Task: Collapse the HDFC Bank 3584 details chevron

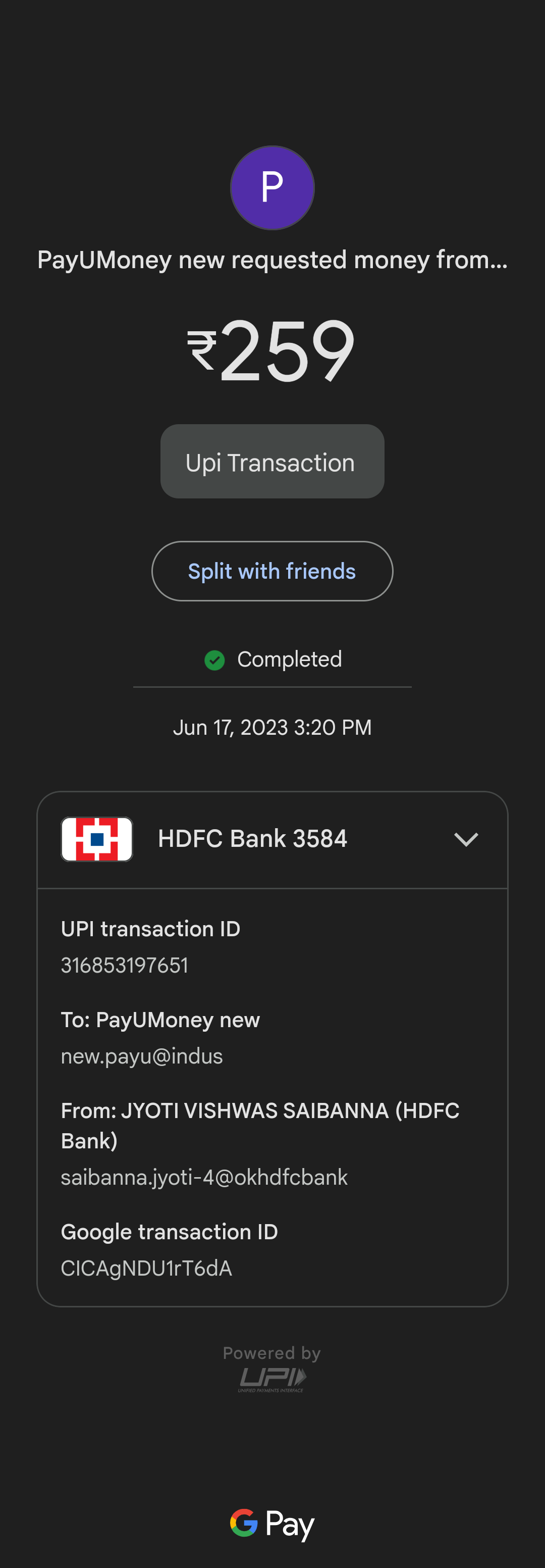Action: click(x=466, y=839)
